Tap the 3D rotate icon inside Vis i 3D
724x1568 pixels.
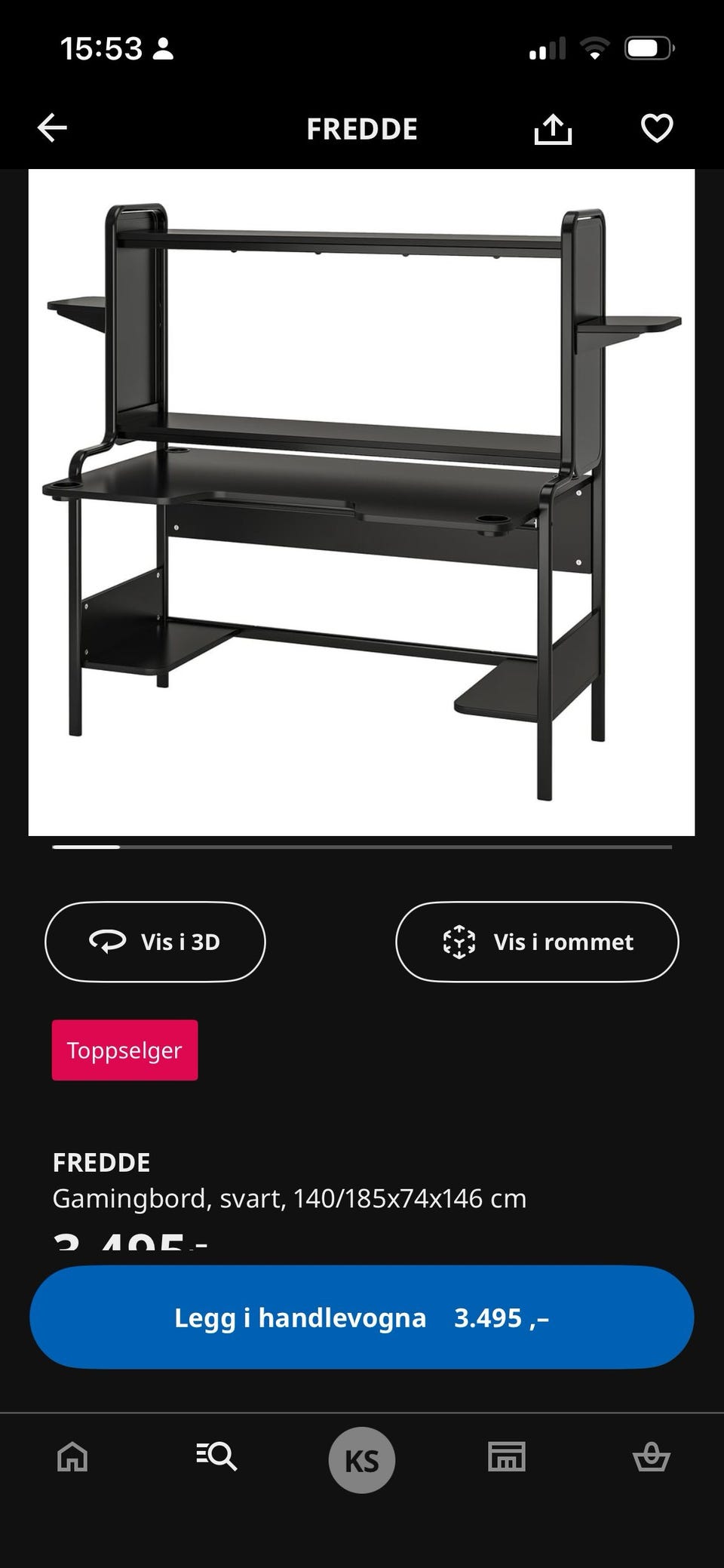[108, 941]
